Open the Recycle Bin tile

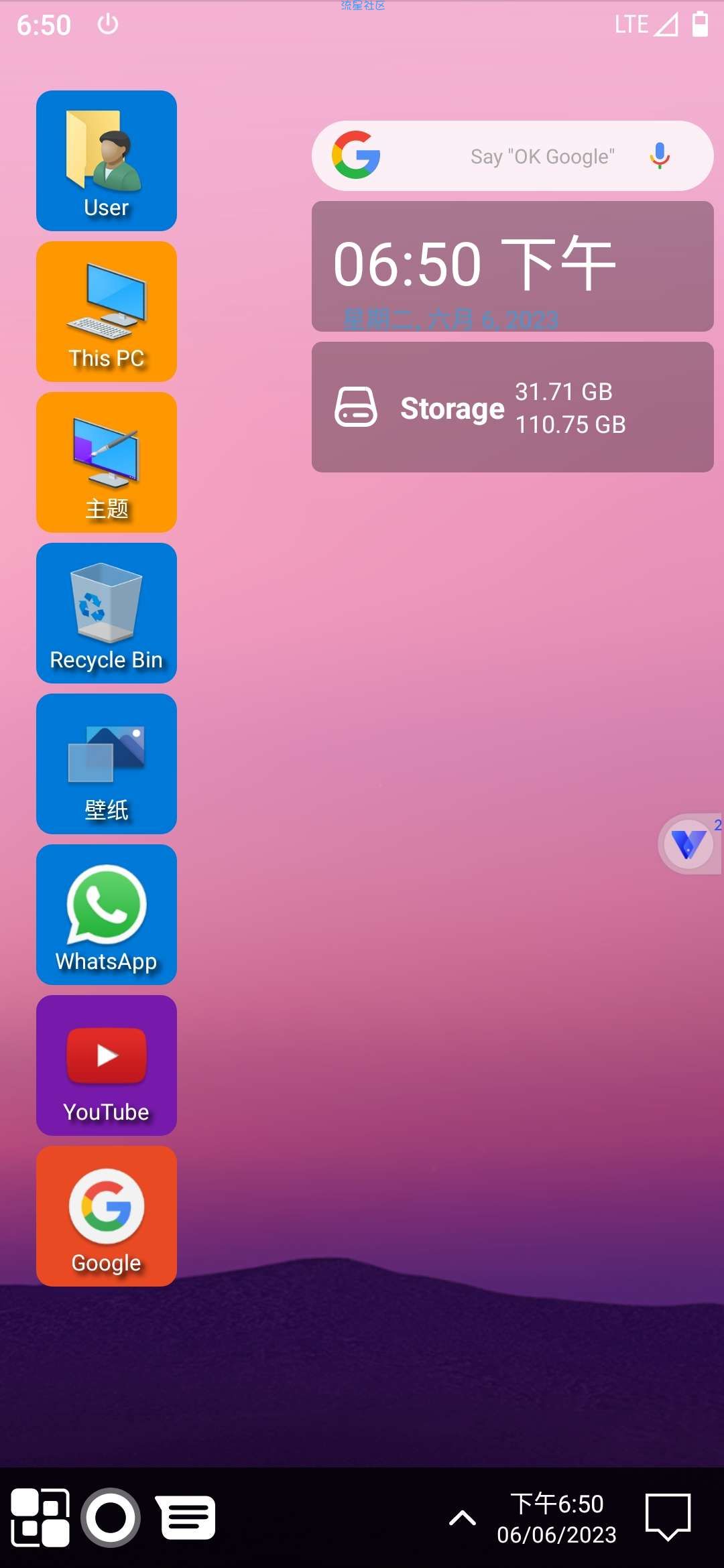point(107,613)
